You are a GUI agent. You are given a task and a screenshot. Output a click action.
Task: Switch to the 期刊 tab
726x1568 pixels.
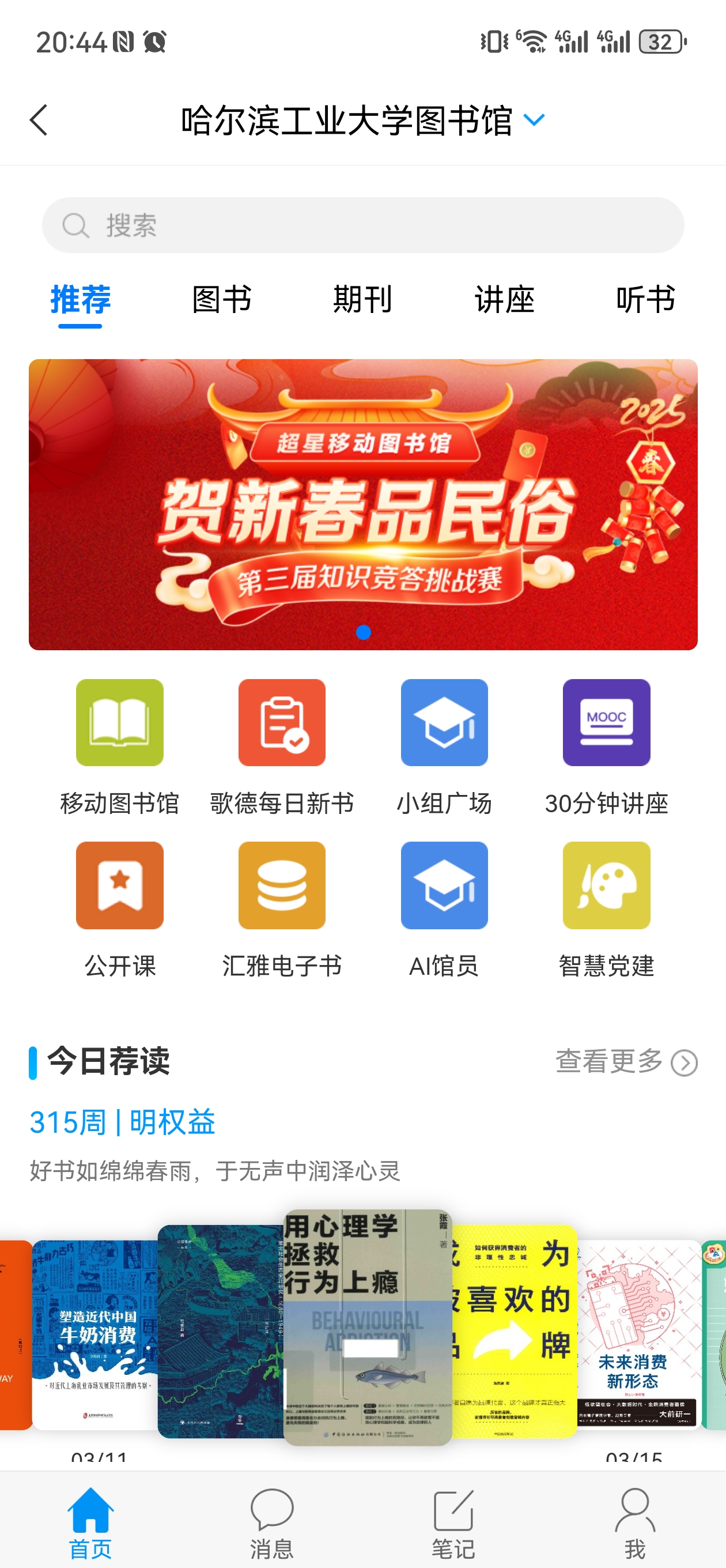click(362, 300)
